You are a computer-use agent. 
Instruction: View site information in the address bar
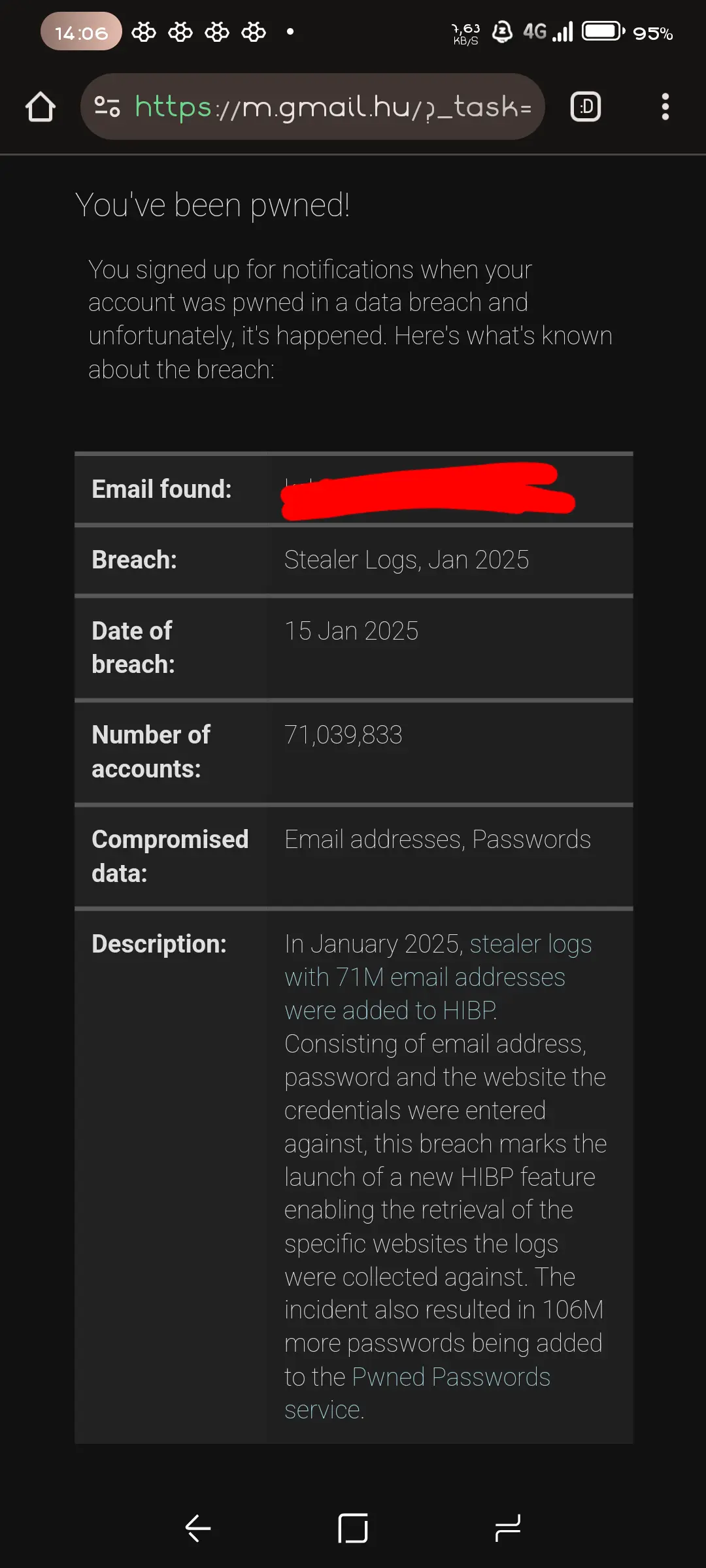click(107, 106)
